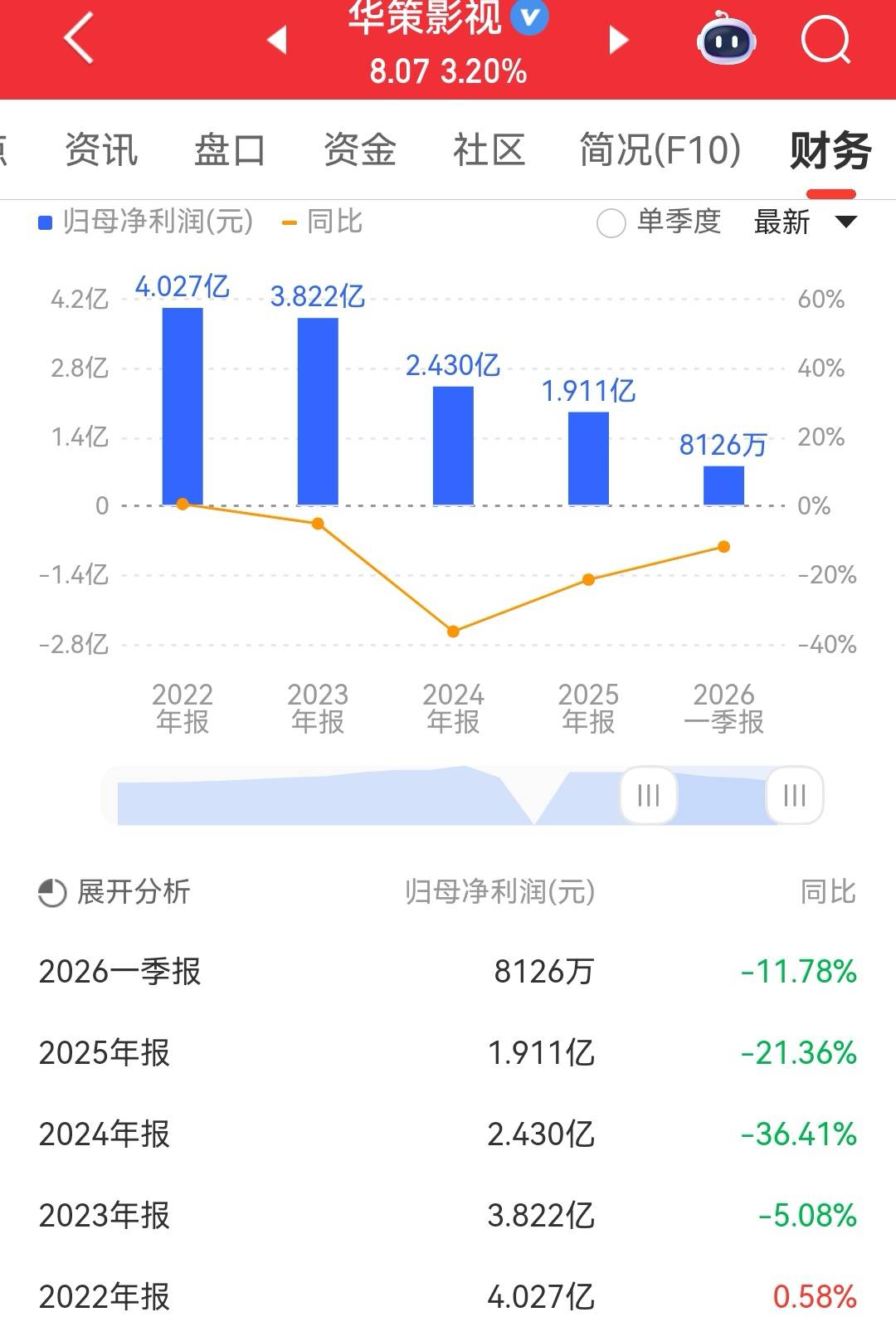Tap the right handle of range slider
The image size is (896, 1317).
point(794,796)
